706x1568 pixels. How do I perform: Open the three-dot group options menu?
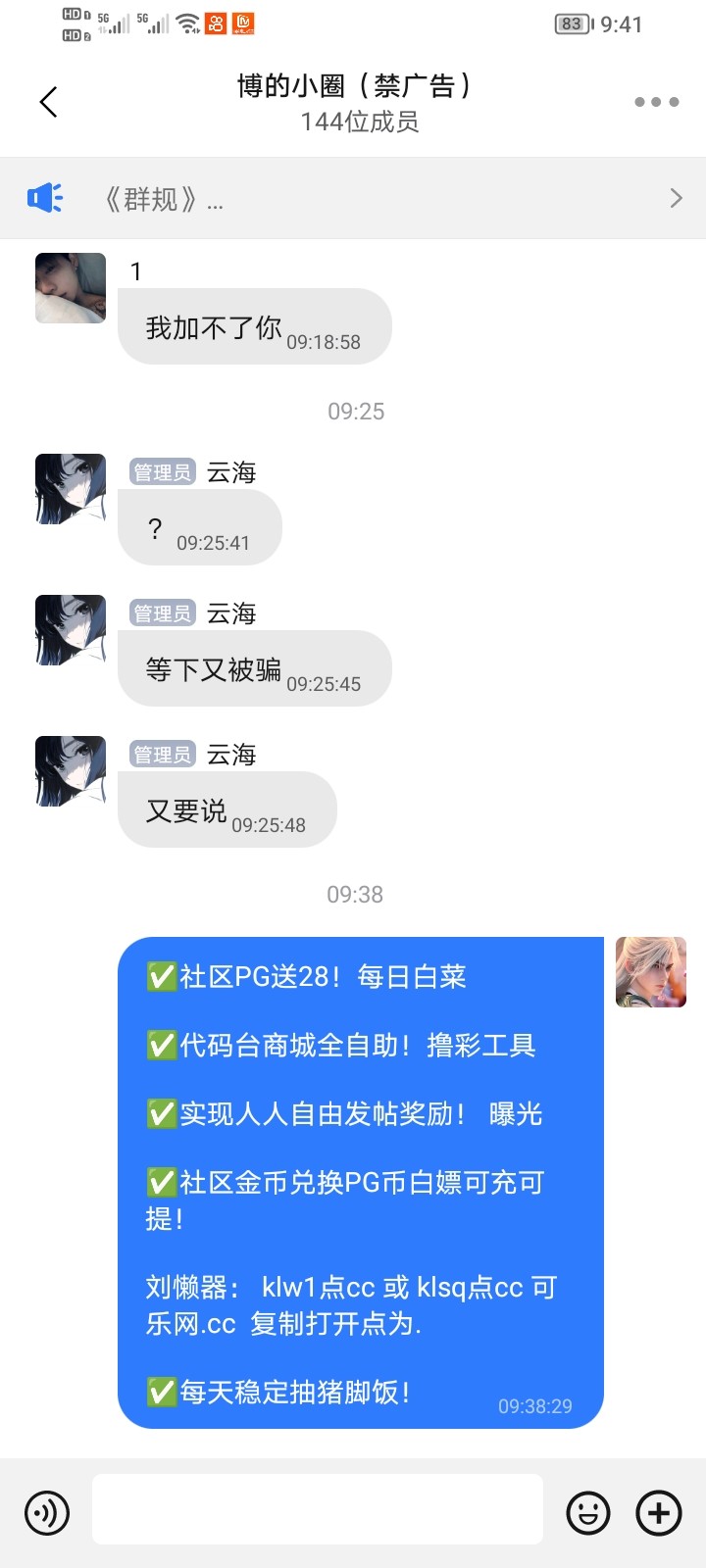point(656,102)
